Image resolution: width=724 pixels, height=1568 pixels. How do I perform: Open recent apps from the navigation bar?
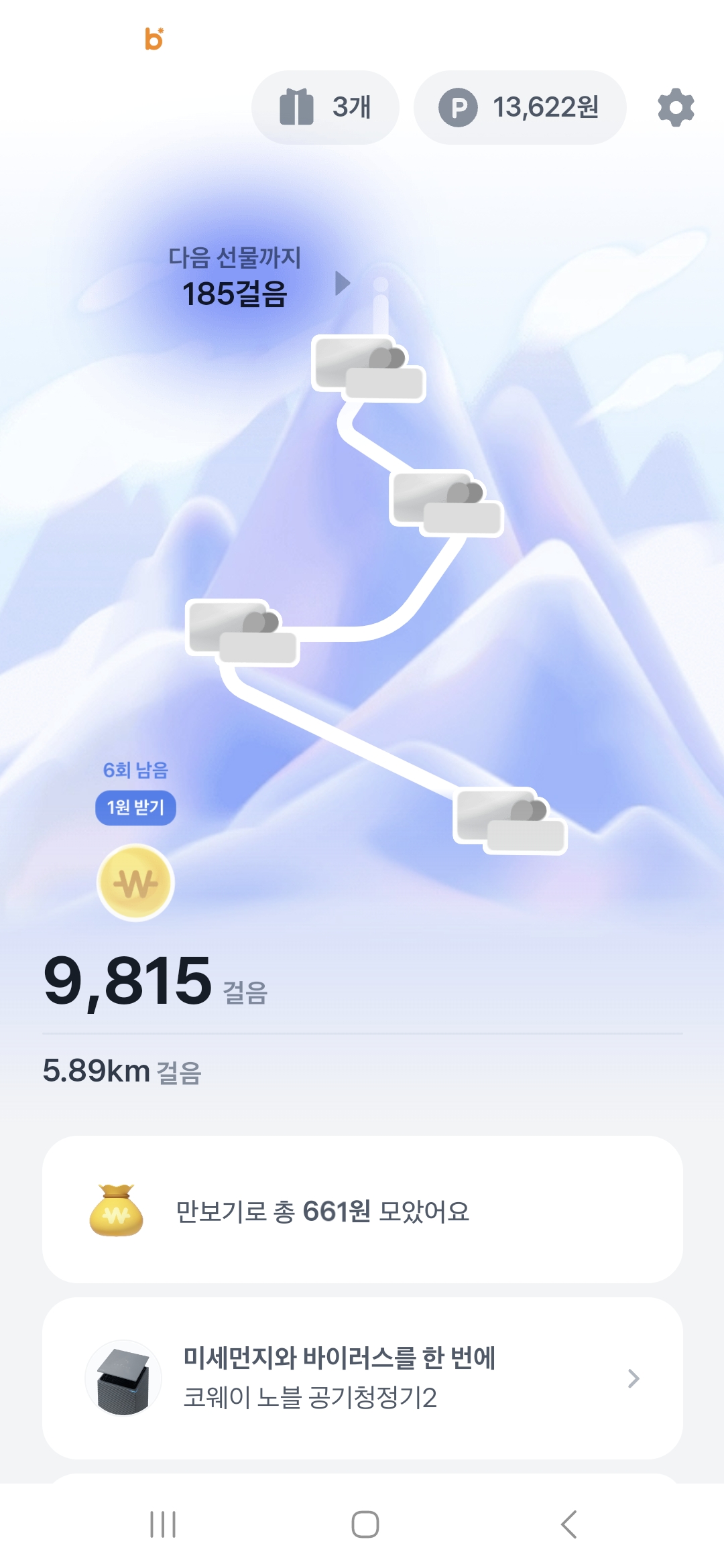(163, 1524)
